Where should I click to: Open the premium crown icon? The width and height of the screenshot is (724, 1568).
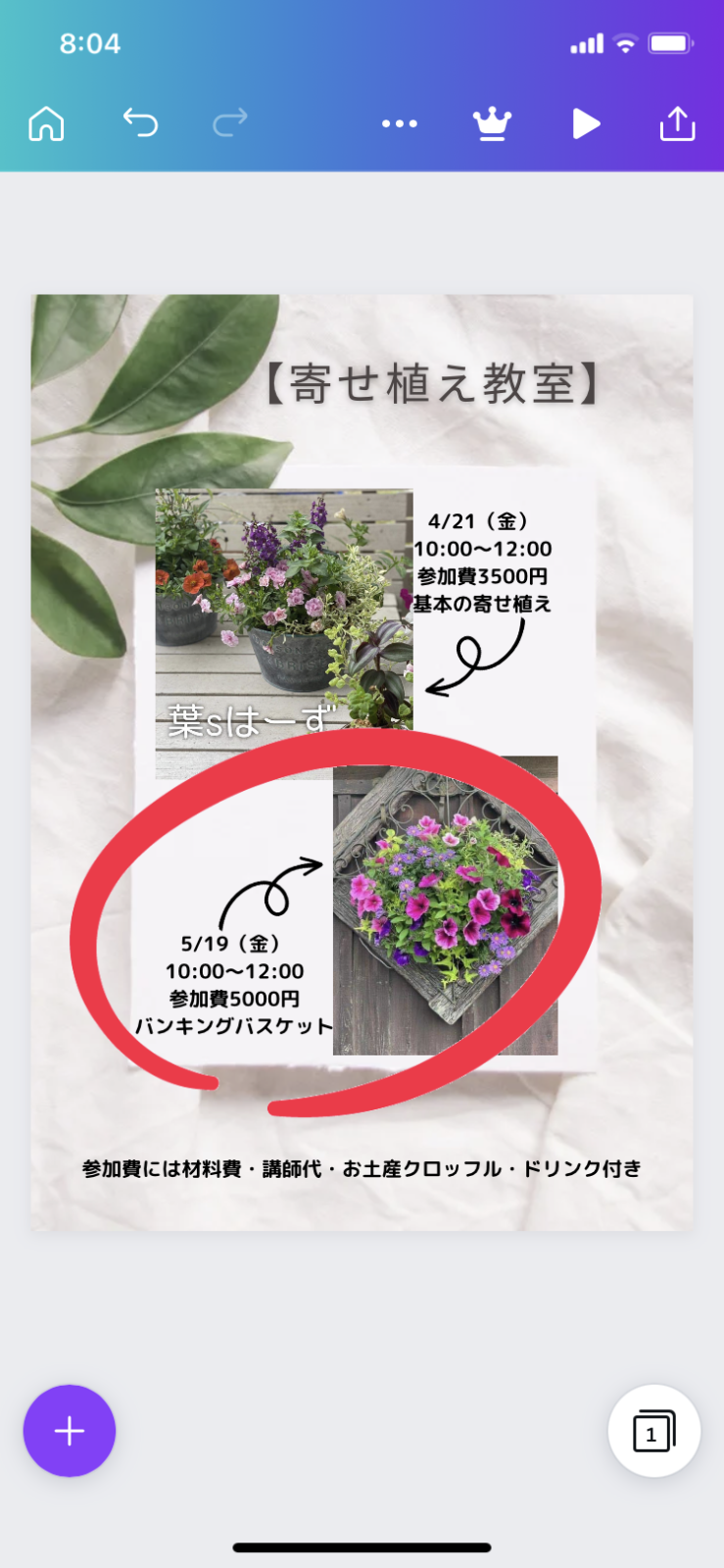click(x=492, y=124)
